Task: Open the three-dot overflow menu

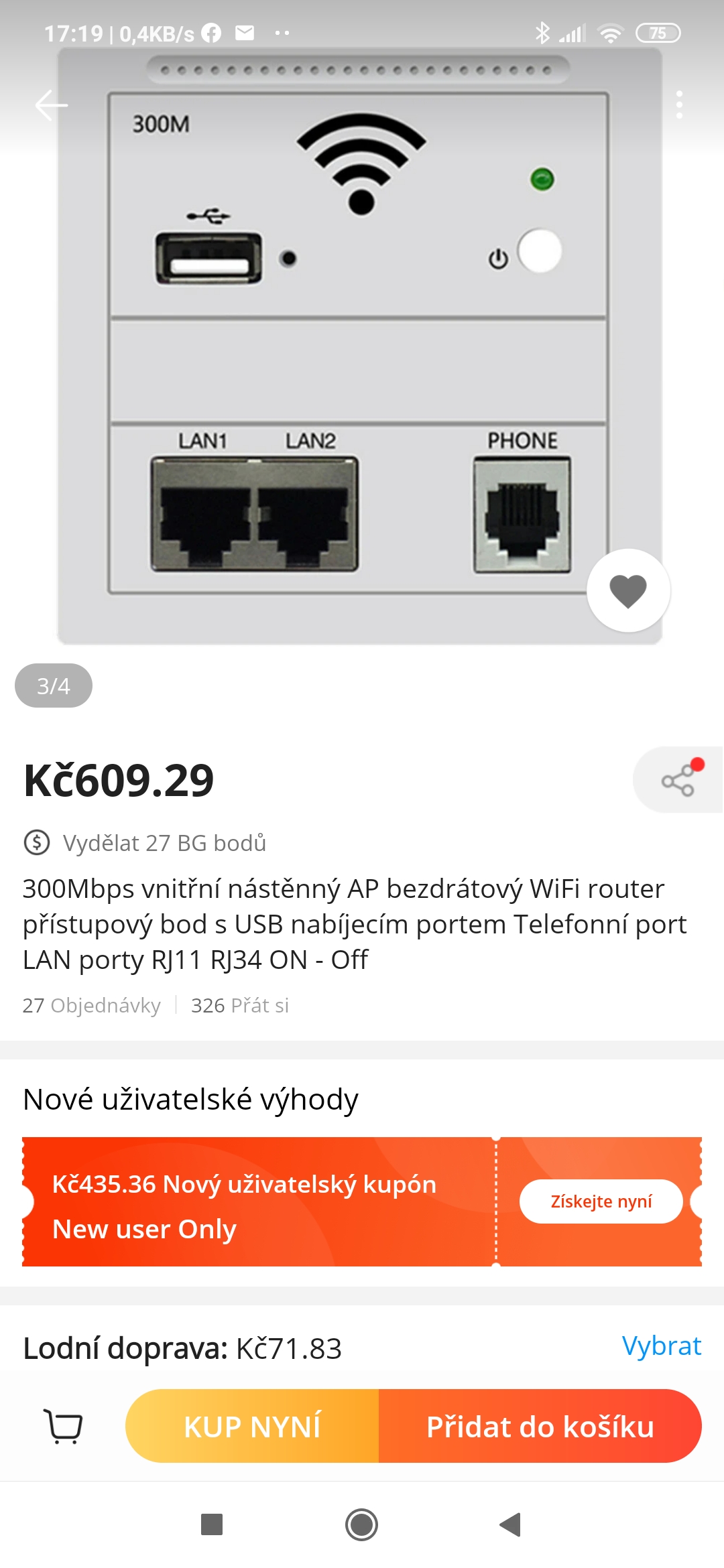Action: (x=679, y=105)
